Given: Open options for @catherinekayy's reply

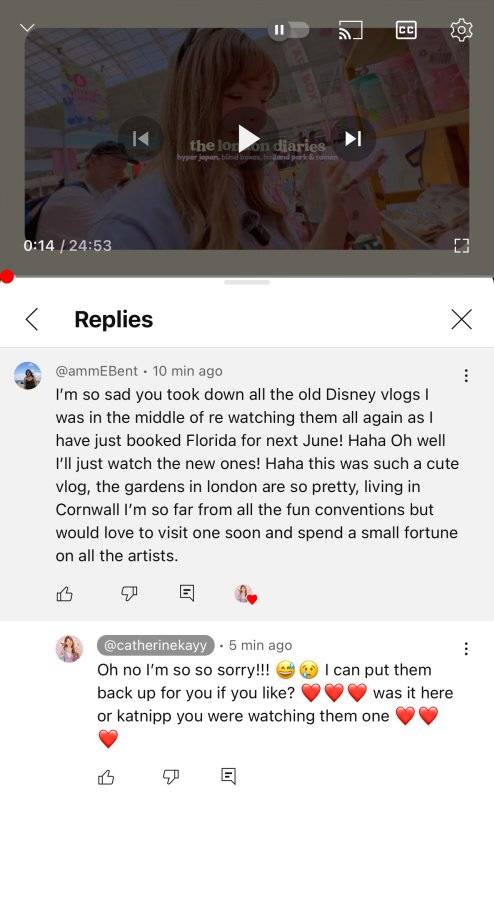Looking at the screenshot, I should pos(466,649).
